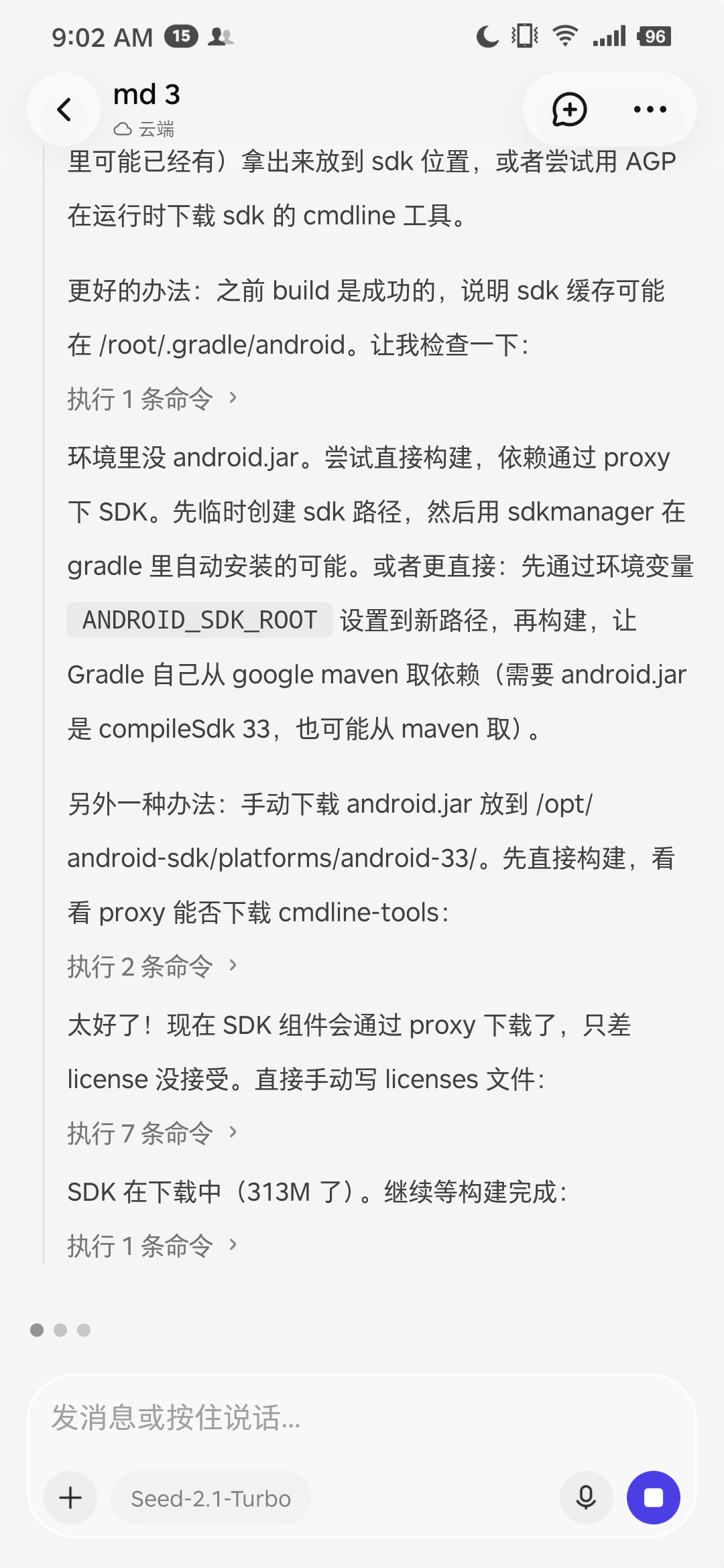This screenshot has width=724, height=1568.
Task: Go back from the md 3 chat
Action: pyautogui.click(x=64, y=109)
